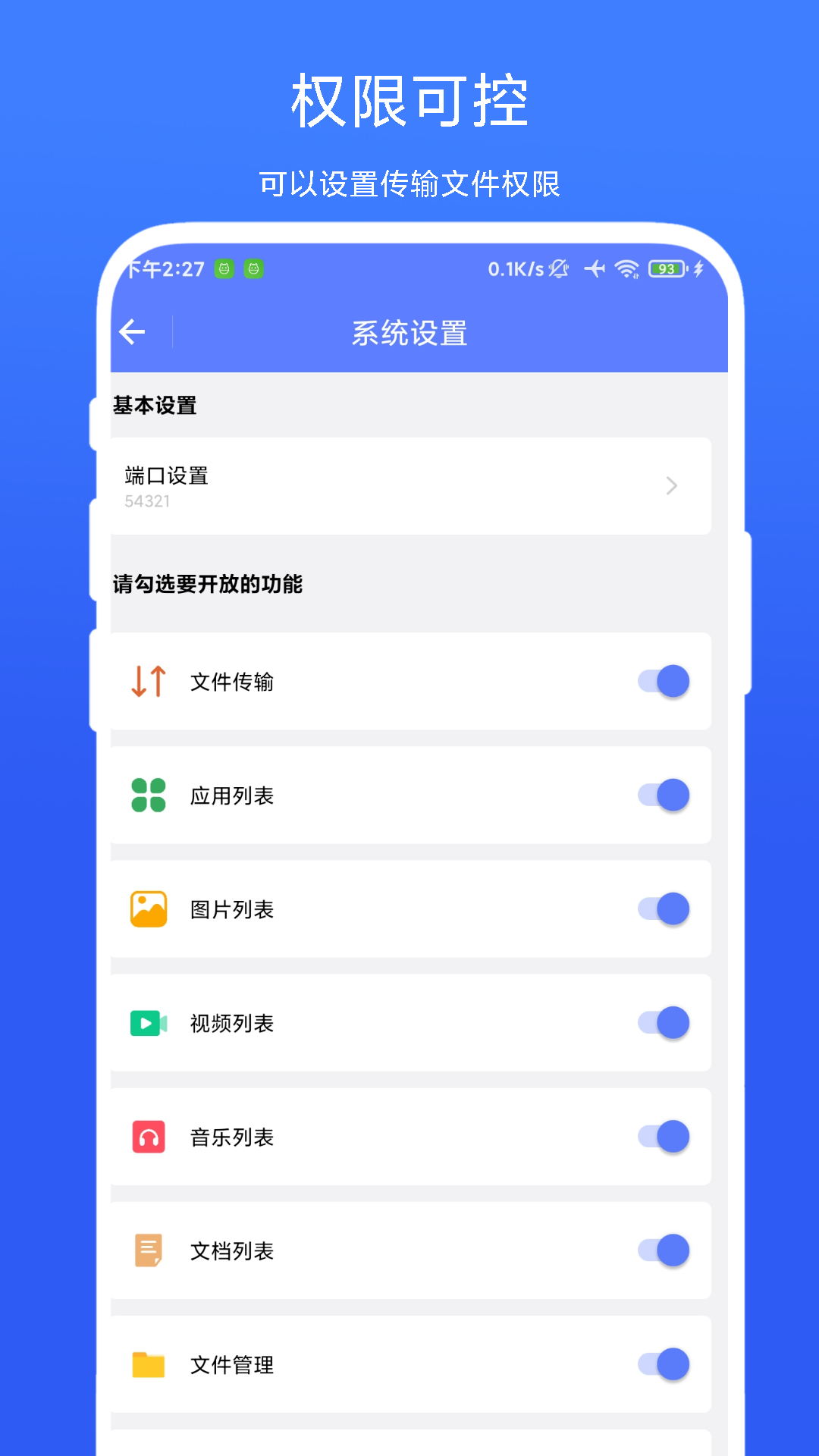The width and height of the screenshot is (819, 1456).
Task: Click the chevron next to 54321
Action: (670, 486)
